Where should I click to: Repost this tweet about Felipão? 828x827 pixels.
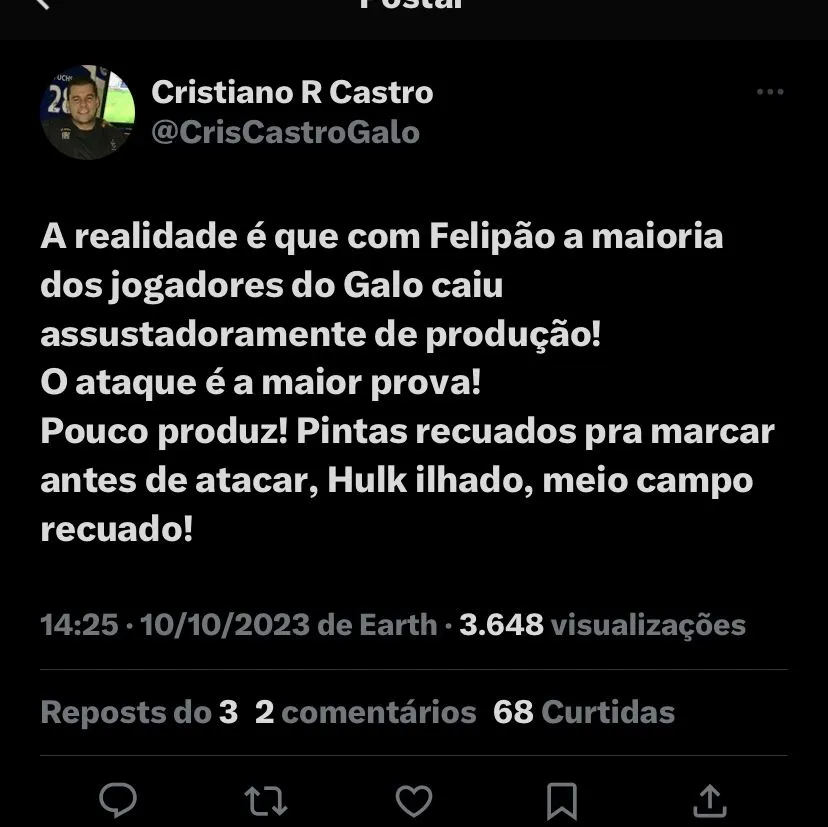click(266, 799)
